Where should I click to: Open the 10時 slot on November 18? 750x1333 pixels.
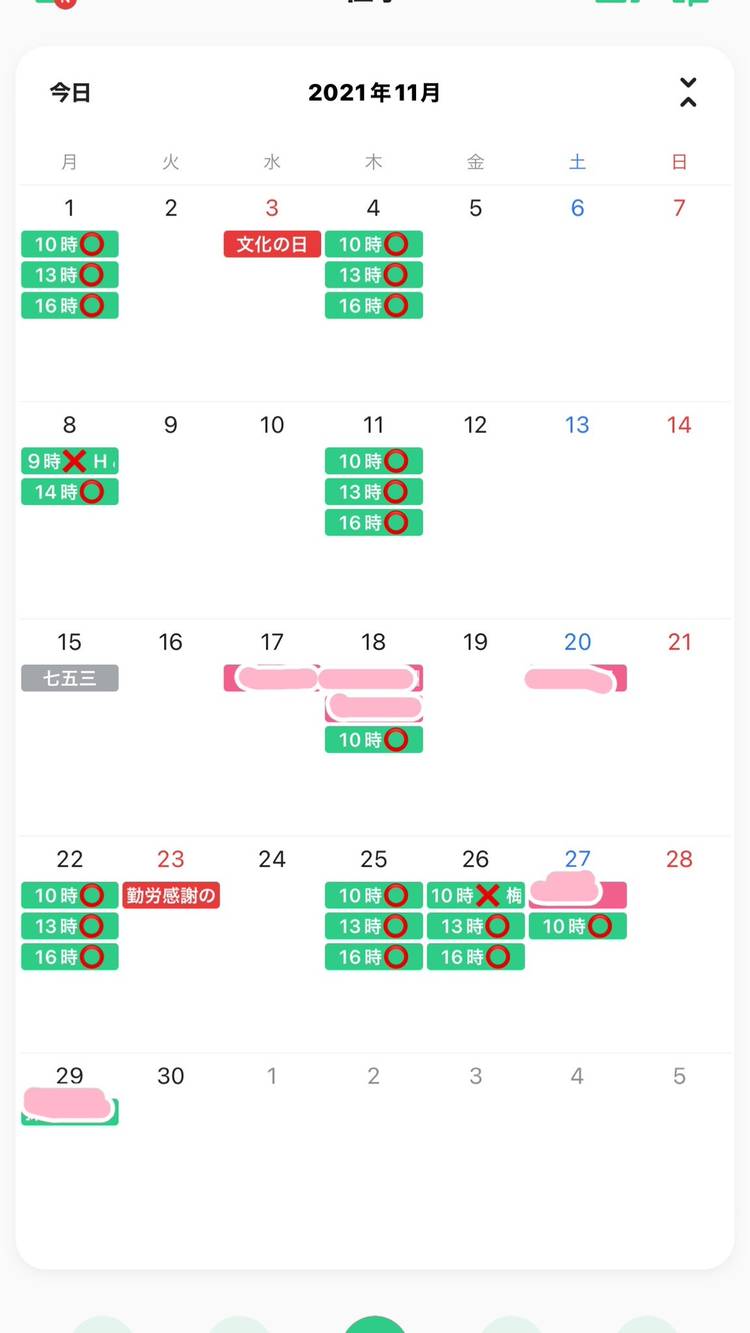coord(373,740)
